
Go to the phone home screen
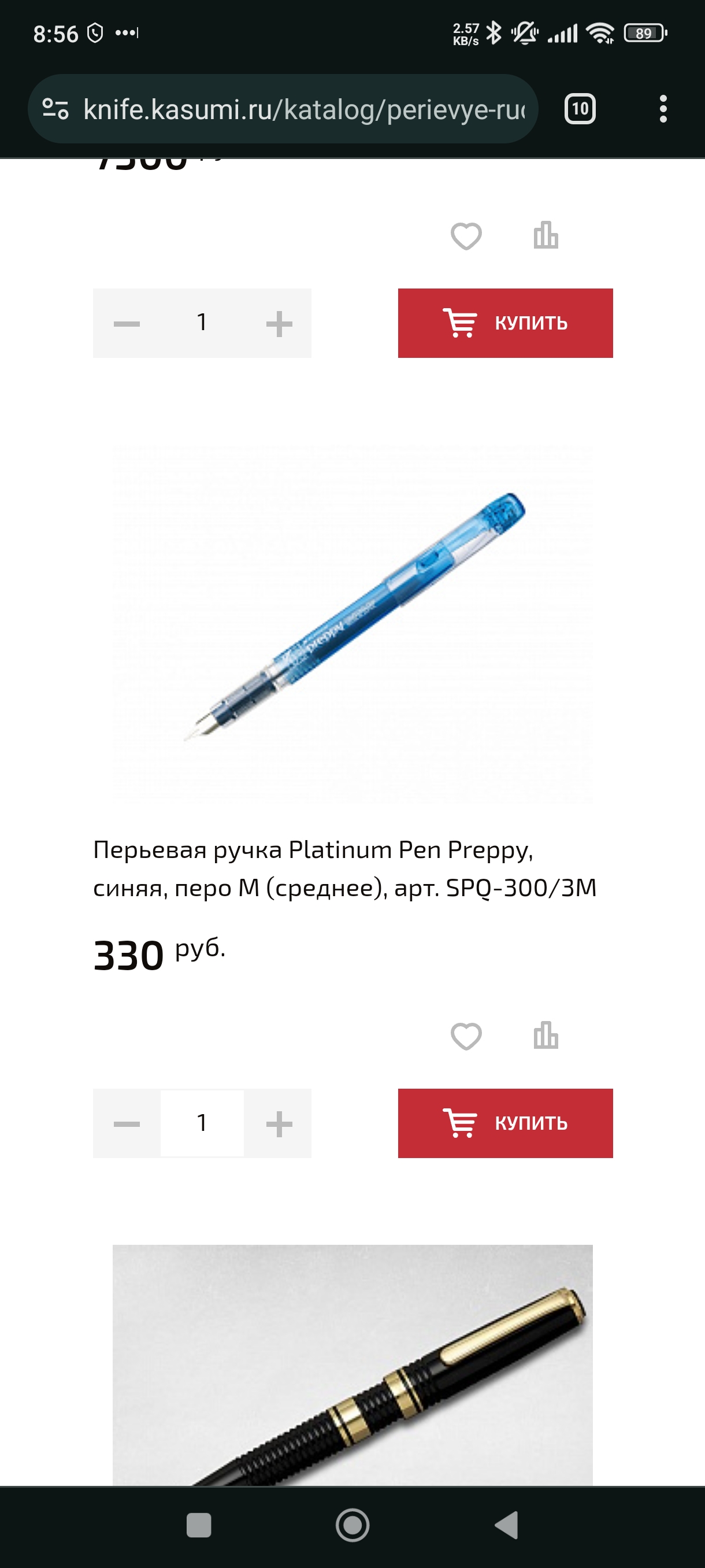352,1525
